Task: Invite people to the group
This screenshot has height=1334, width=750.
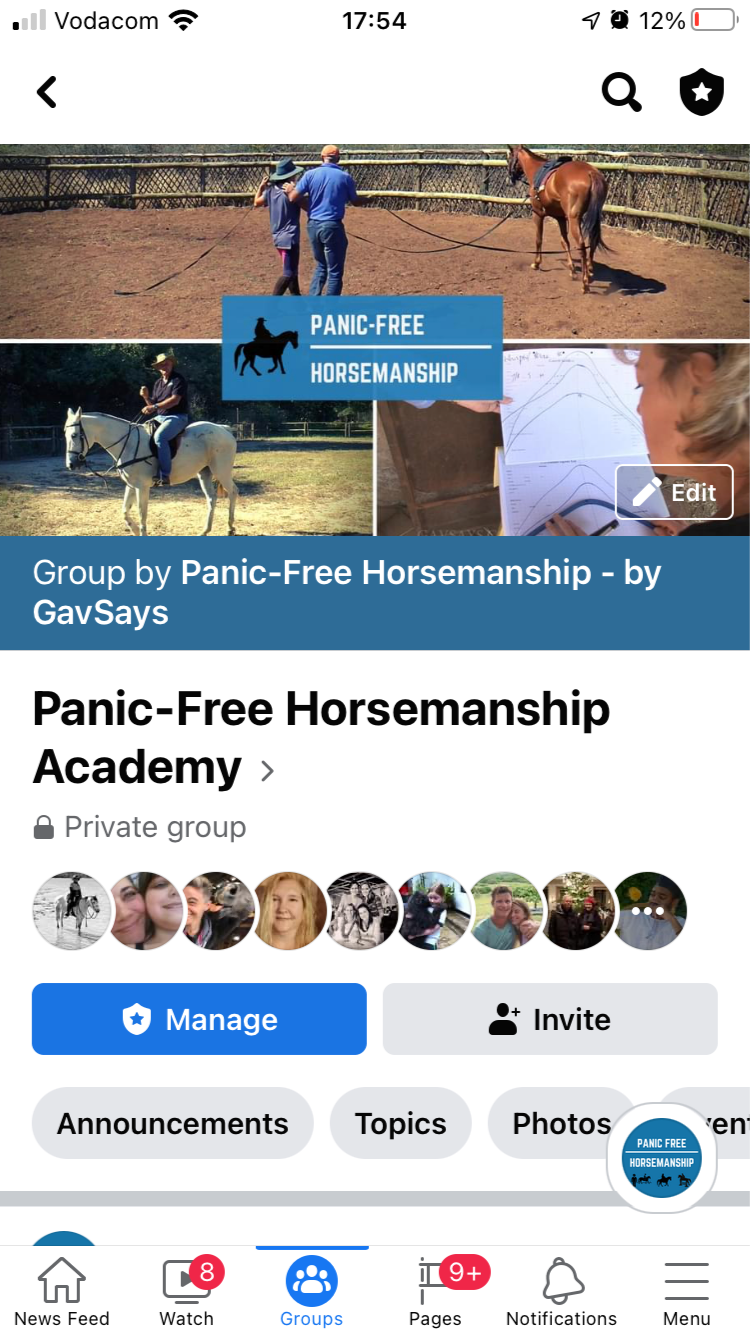Action: [550, 1019]
